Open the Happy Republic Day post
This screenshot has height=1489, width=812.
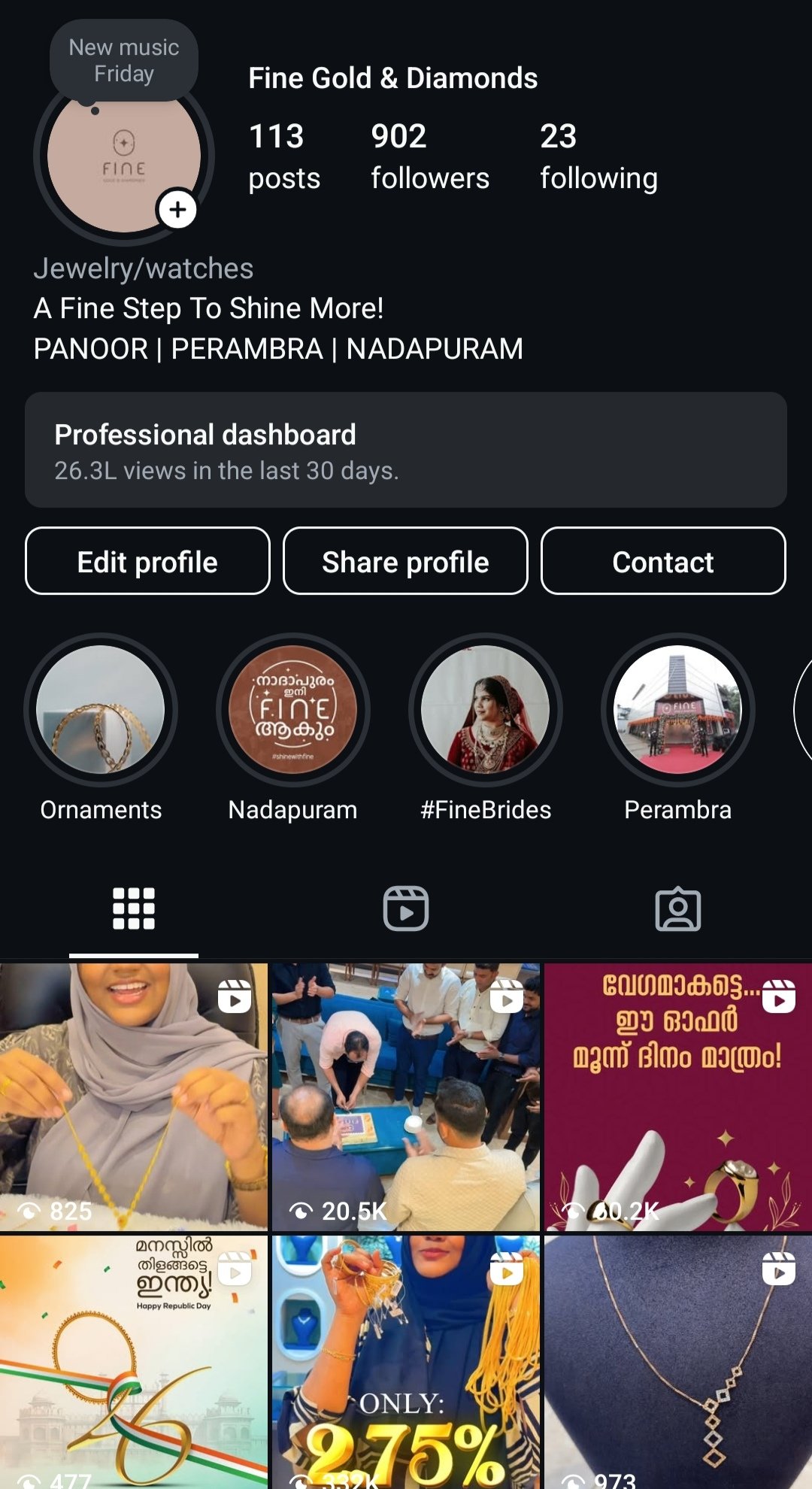[x=134, y=1361]
